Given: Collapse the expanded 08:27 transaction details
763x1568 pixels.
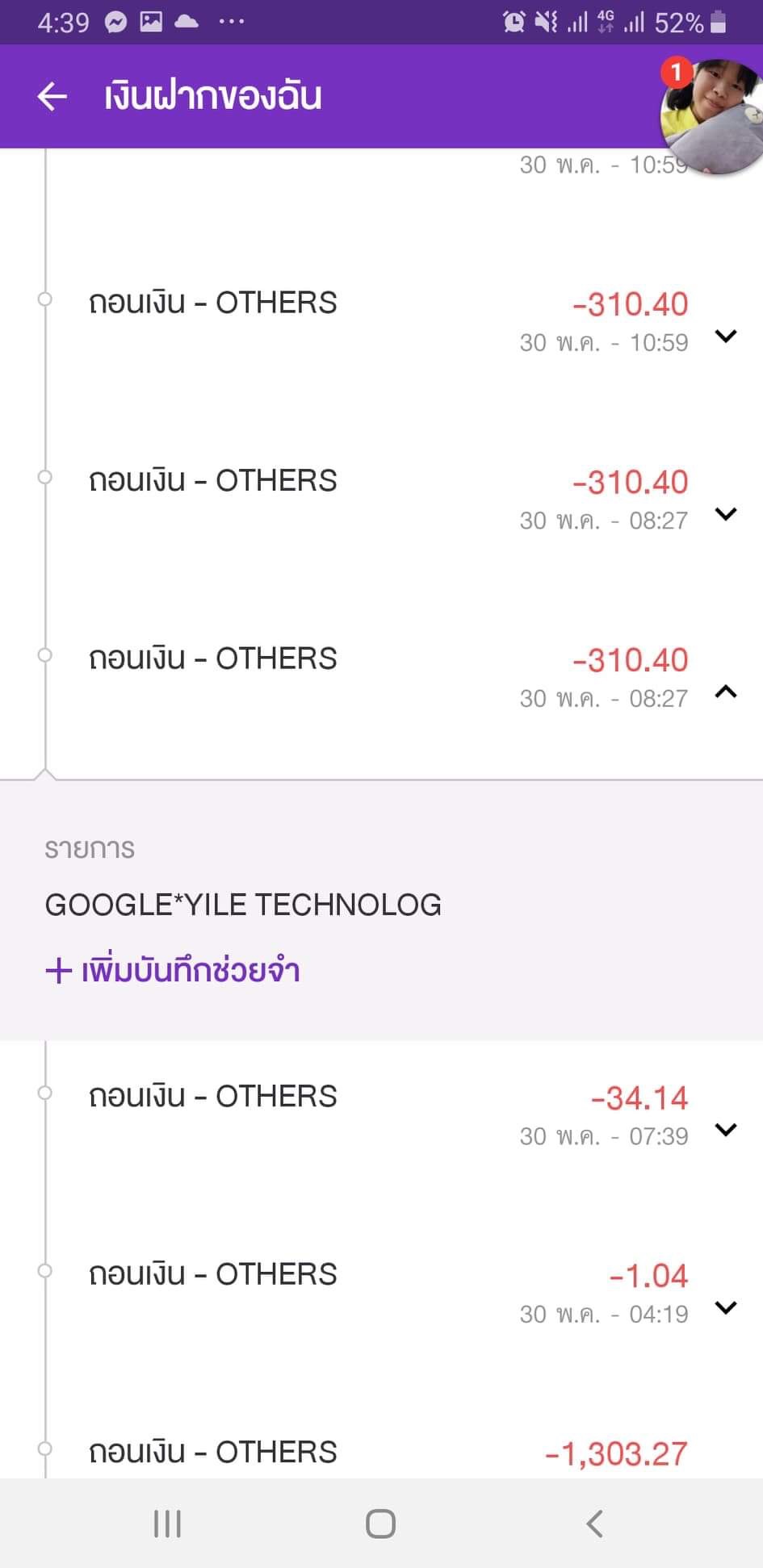Looking at the screenshot, I should 726,692.
